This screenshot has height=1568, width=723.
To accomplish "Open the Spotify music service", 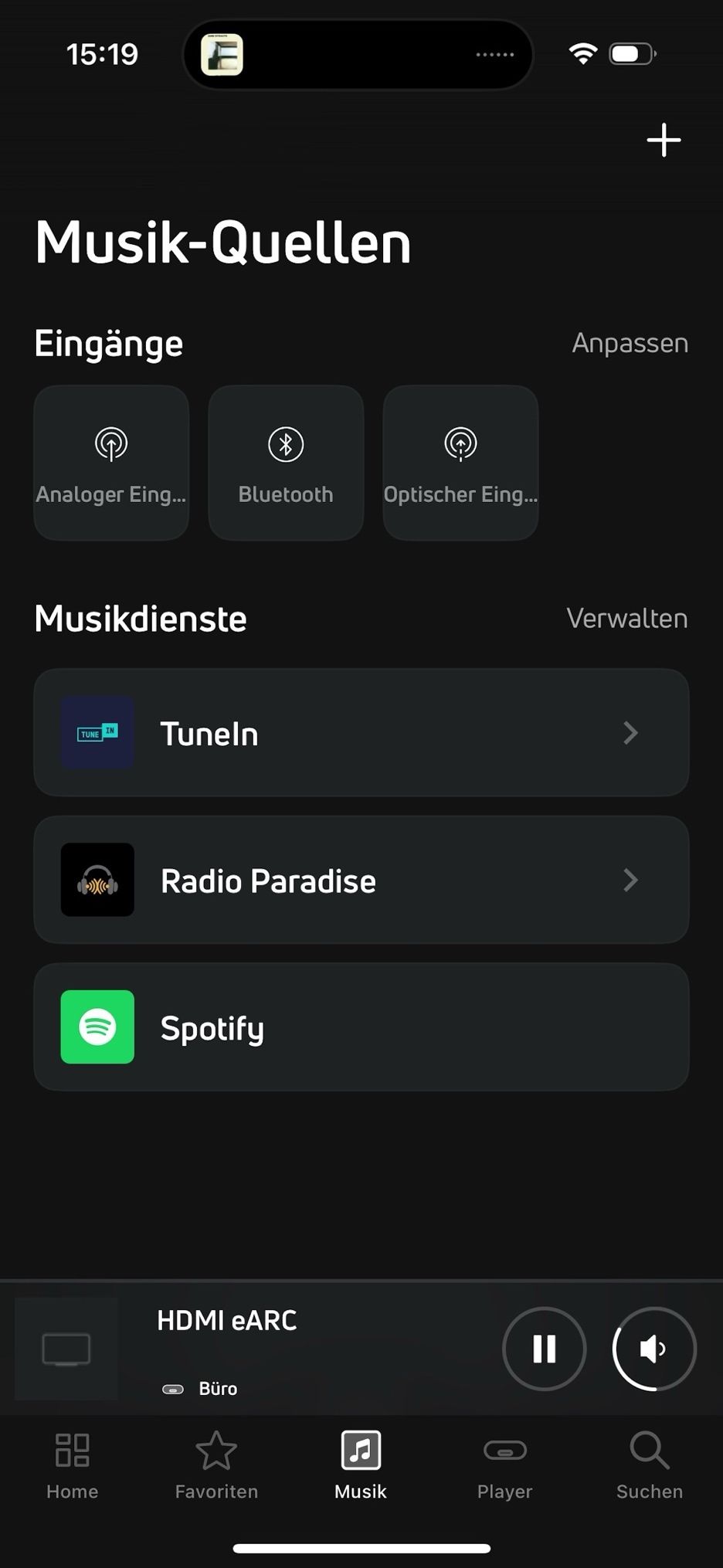I will pyautogui.click(x=361, y=1027).
